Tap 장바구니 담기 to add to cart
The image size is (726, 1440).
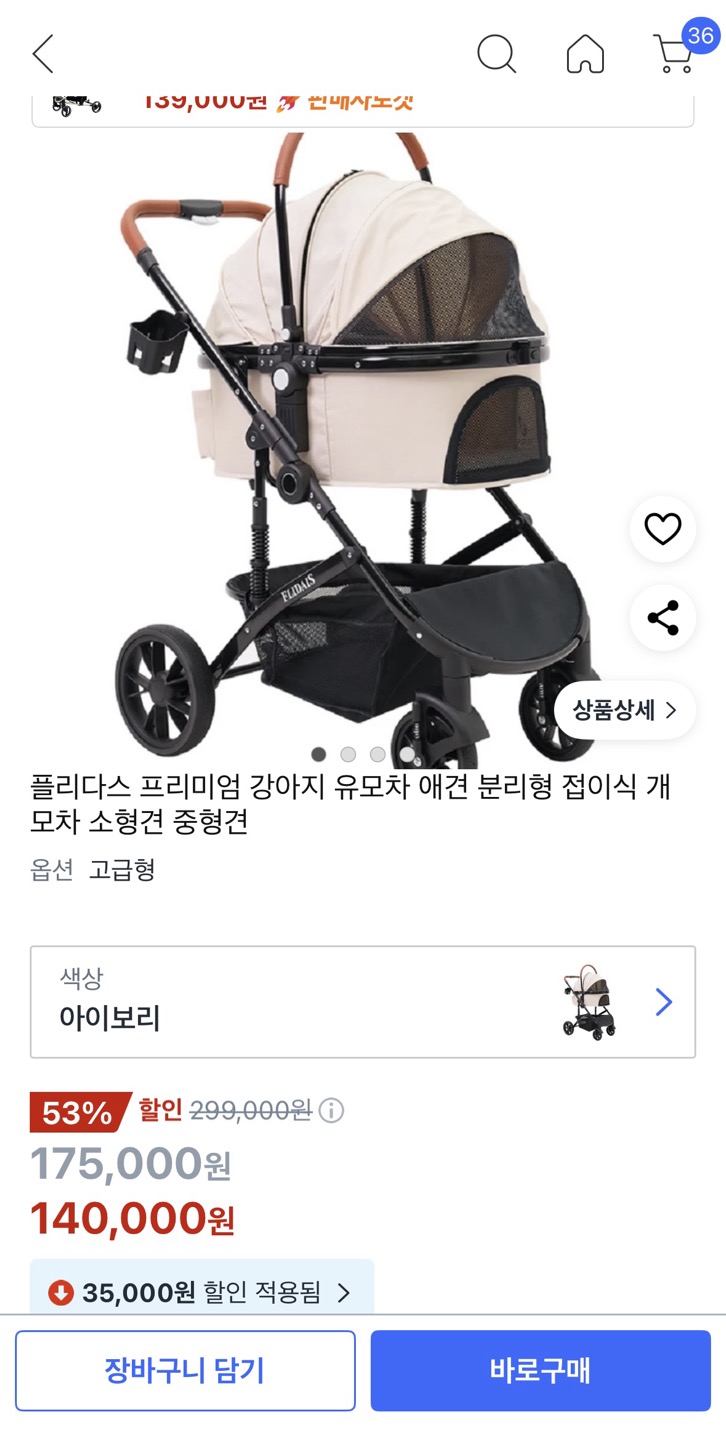pos(185,1370)
